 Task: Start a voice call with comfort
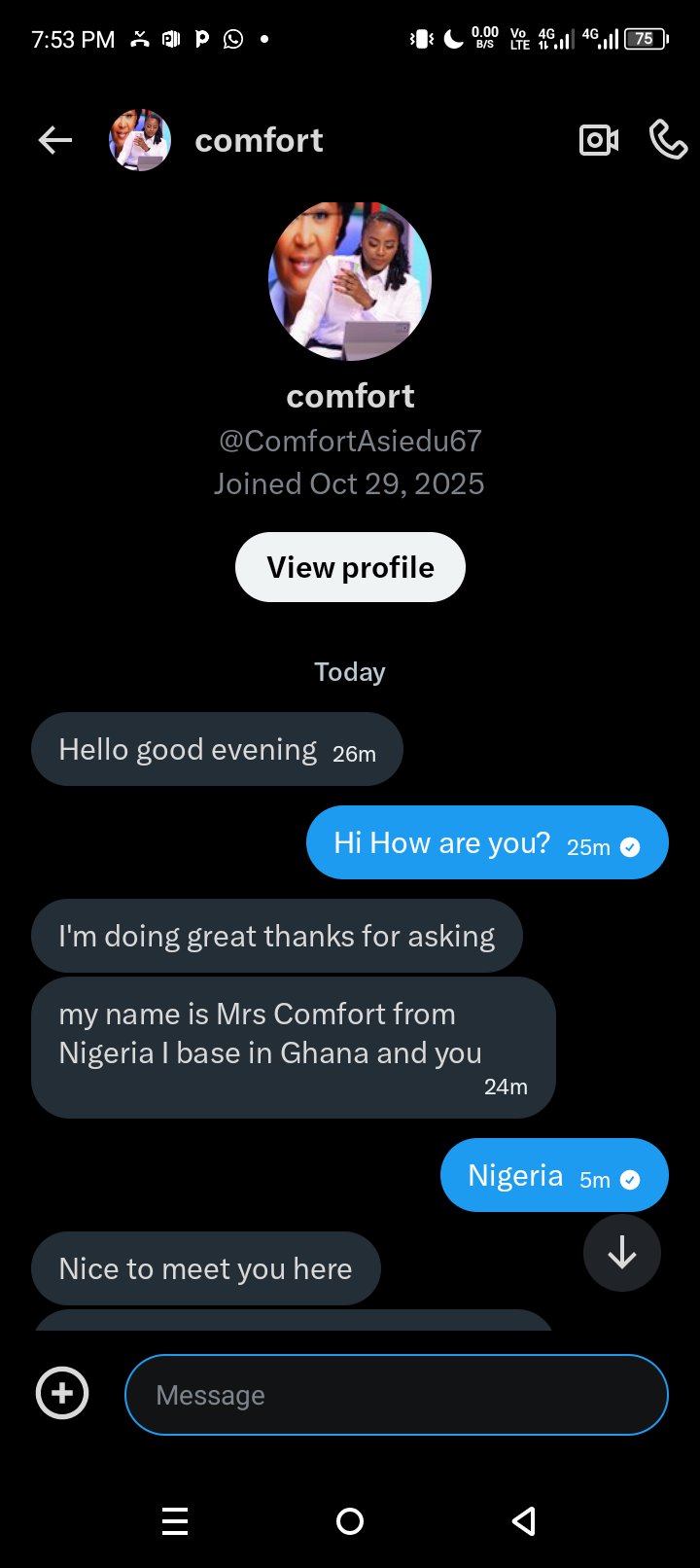(x=668, y=141)
